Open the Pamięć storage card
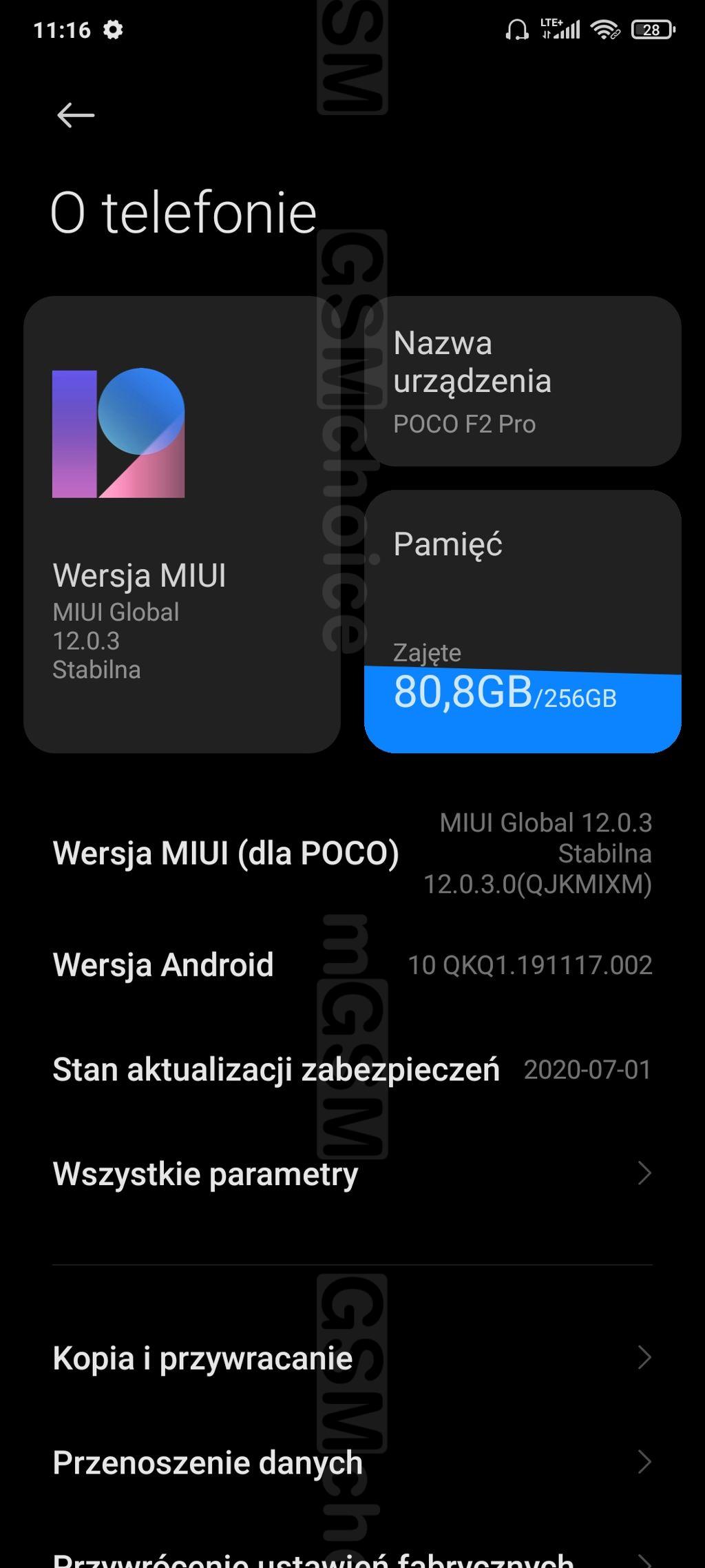Screen dimensions: 705x1568 coord(523,621)
